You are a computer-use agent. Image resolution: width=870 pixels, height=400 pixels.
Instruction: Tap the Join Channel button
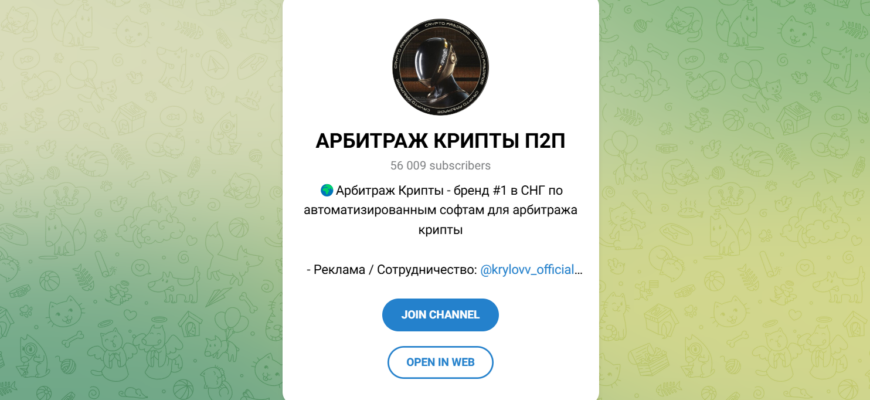pyautogui.click(x=440, y=314)
